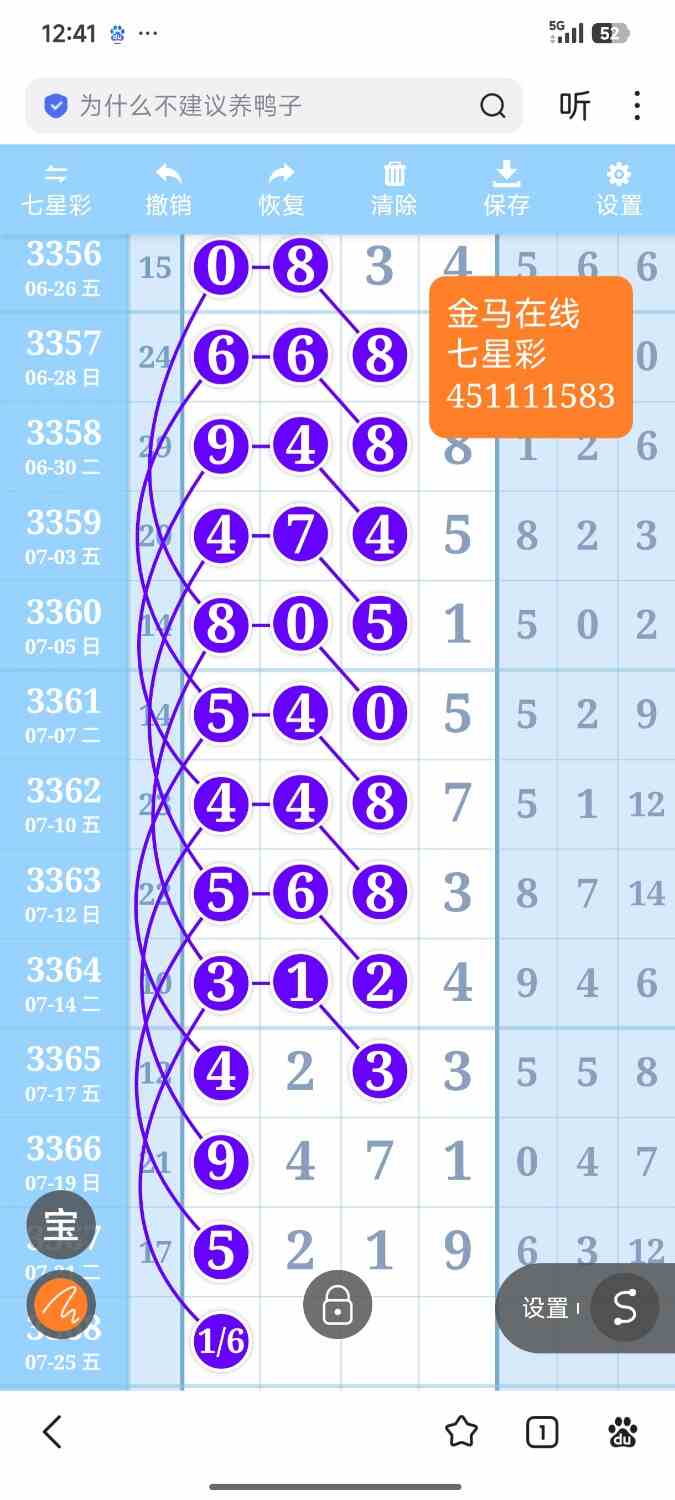Screen dimensions: 675x1500
Task: Open the floating 设置 S pill
Action: (585, 1307)
